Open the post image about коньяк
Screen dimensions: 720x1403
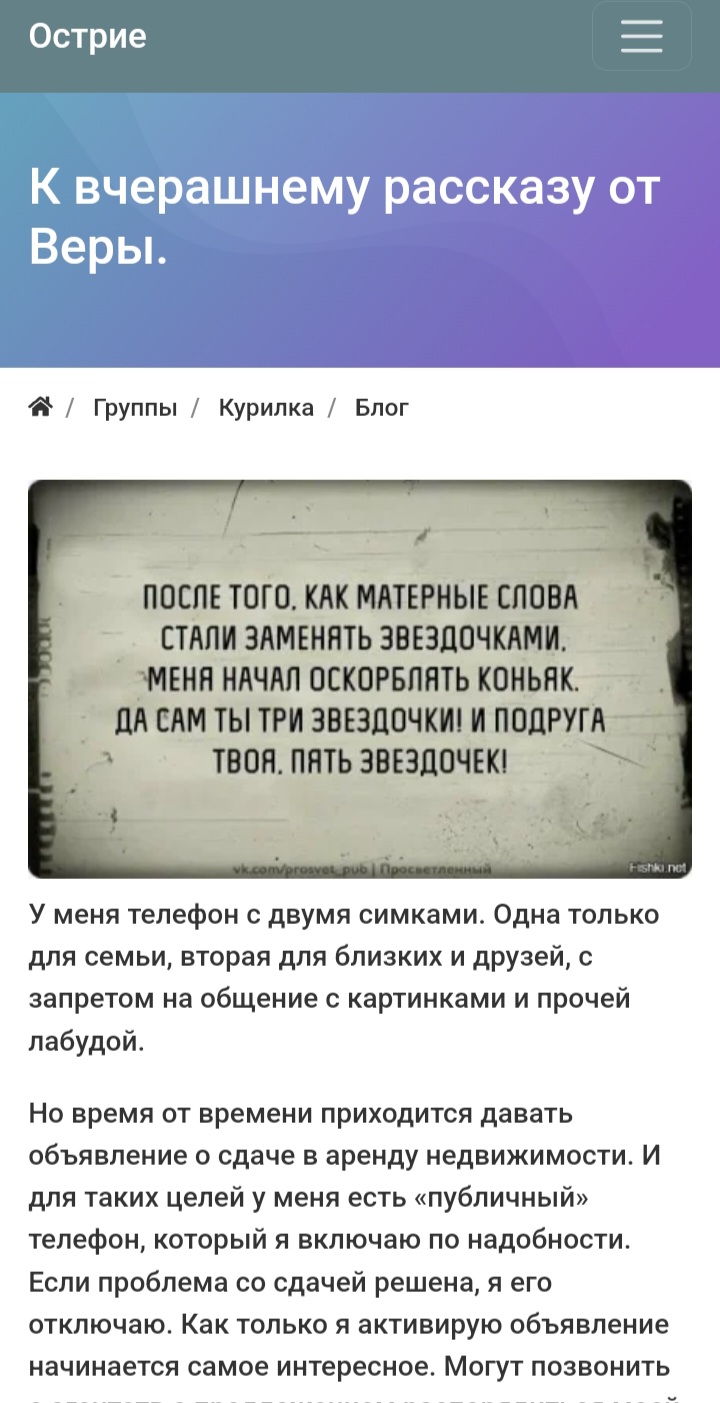pyautogui.click(x=360, y=679)
